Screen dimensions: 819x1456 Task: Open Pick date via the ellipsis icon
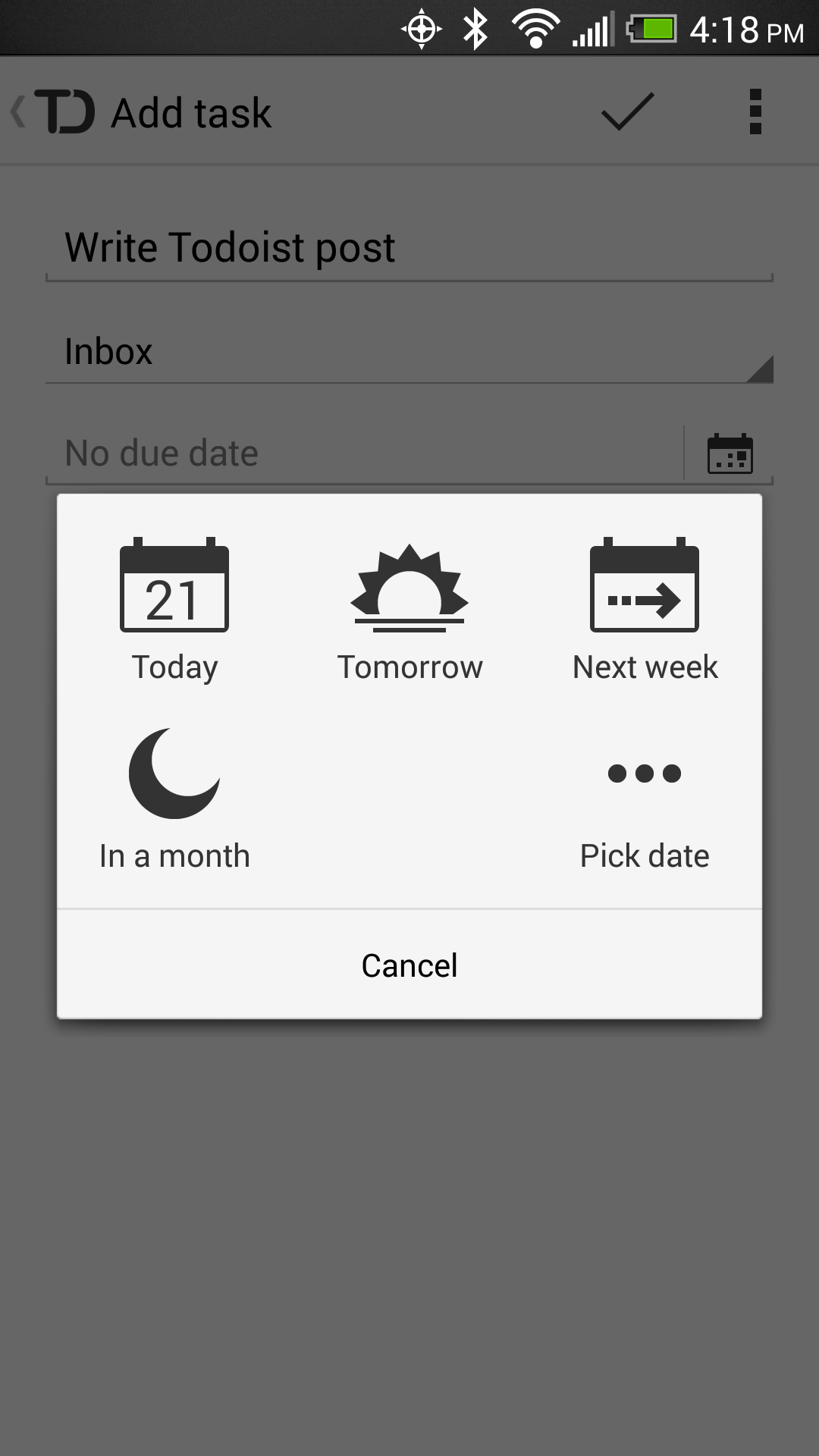pos(643,773)
